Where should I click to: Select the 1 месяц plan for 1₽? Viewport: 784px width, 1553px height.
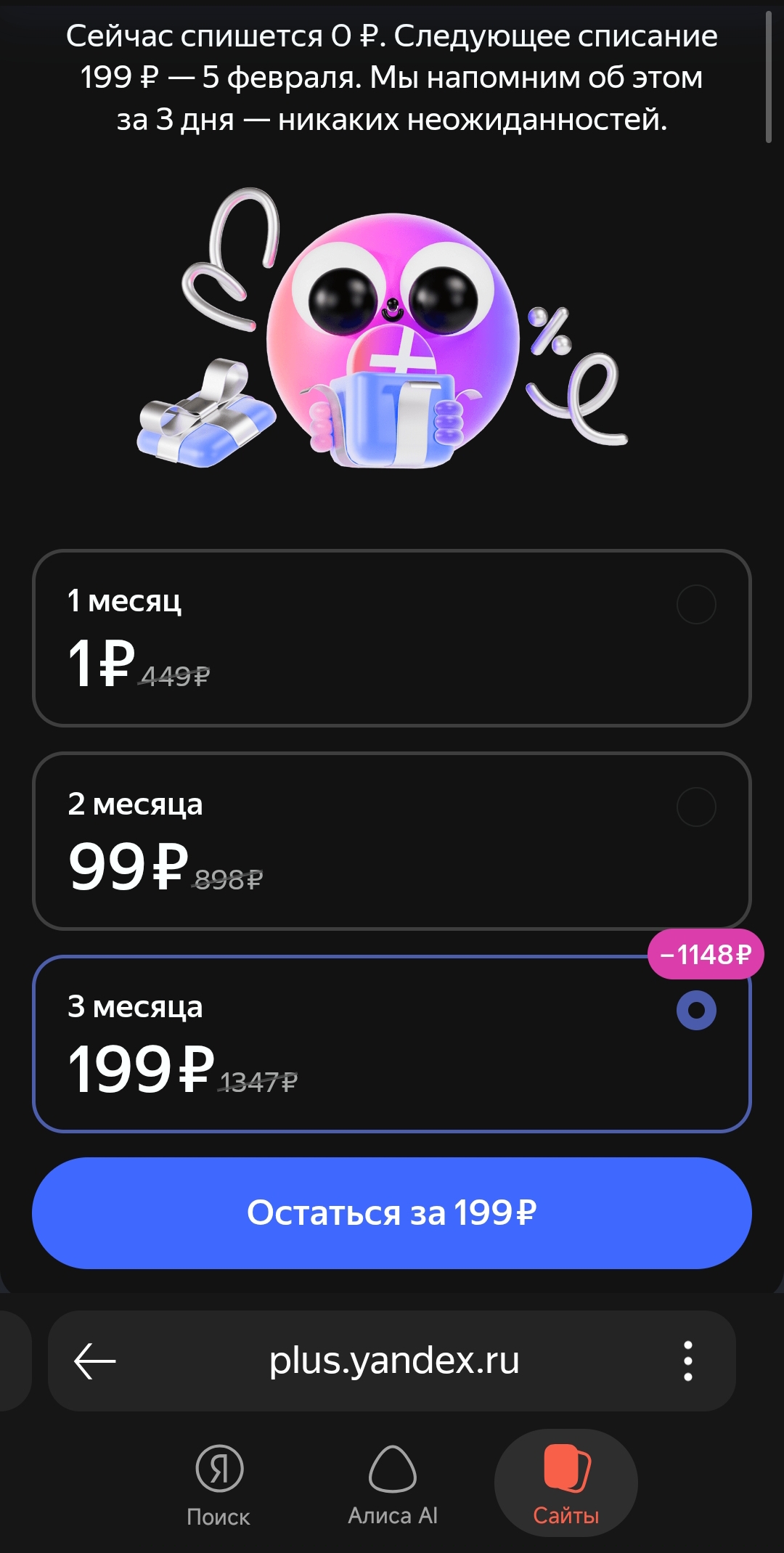click(x=392, y=637)
